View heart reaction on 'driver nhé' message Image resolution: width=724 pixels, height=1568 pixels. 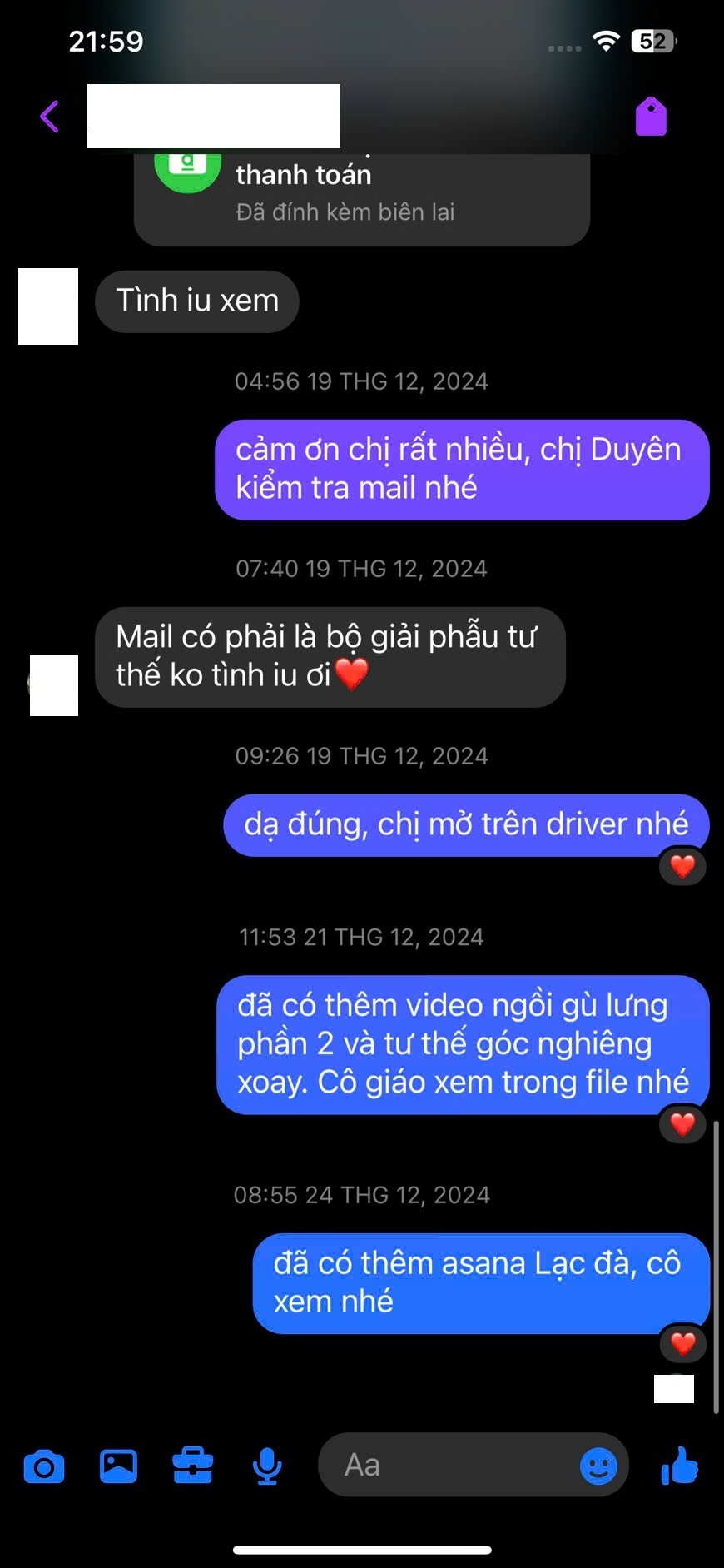[682, 867]
